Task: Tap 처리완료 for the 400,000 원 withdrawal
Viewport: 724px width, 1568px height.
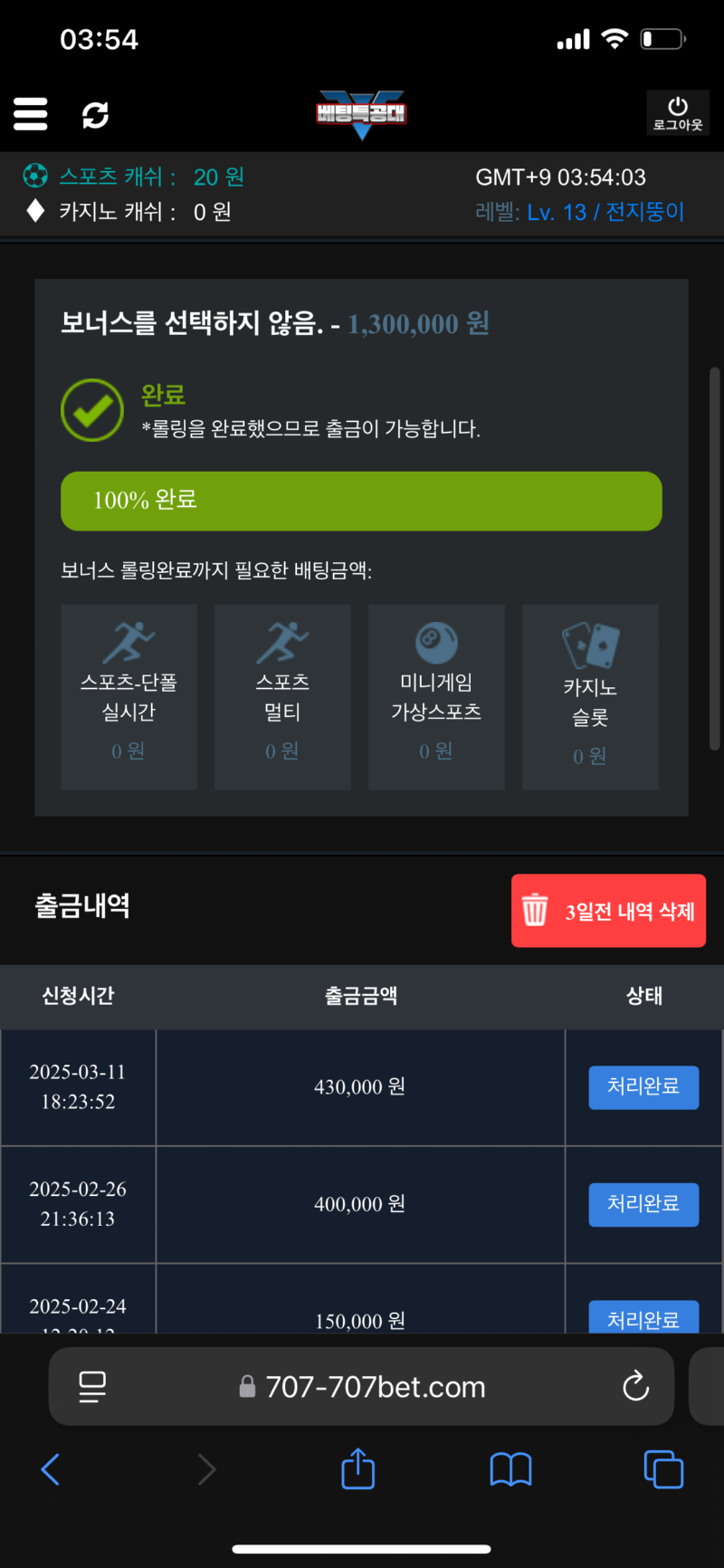Action: click(643, 1205)
